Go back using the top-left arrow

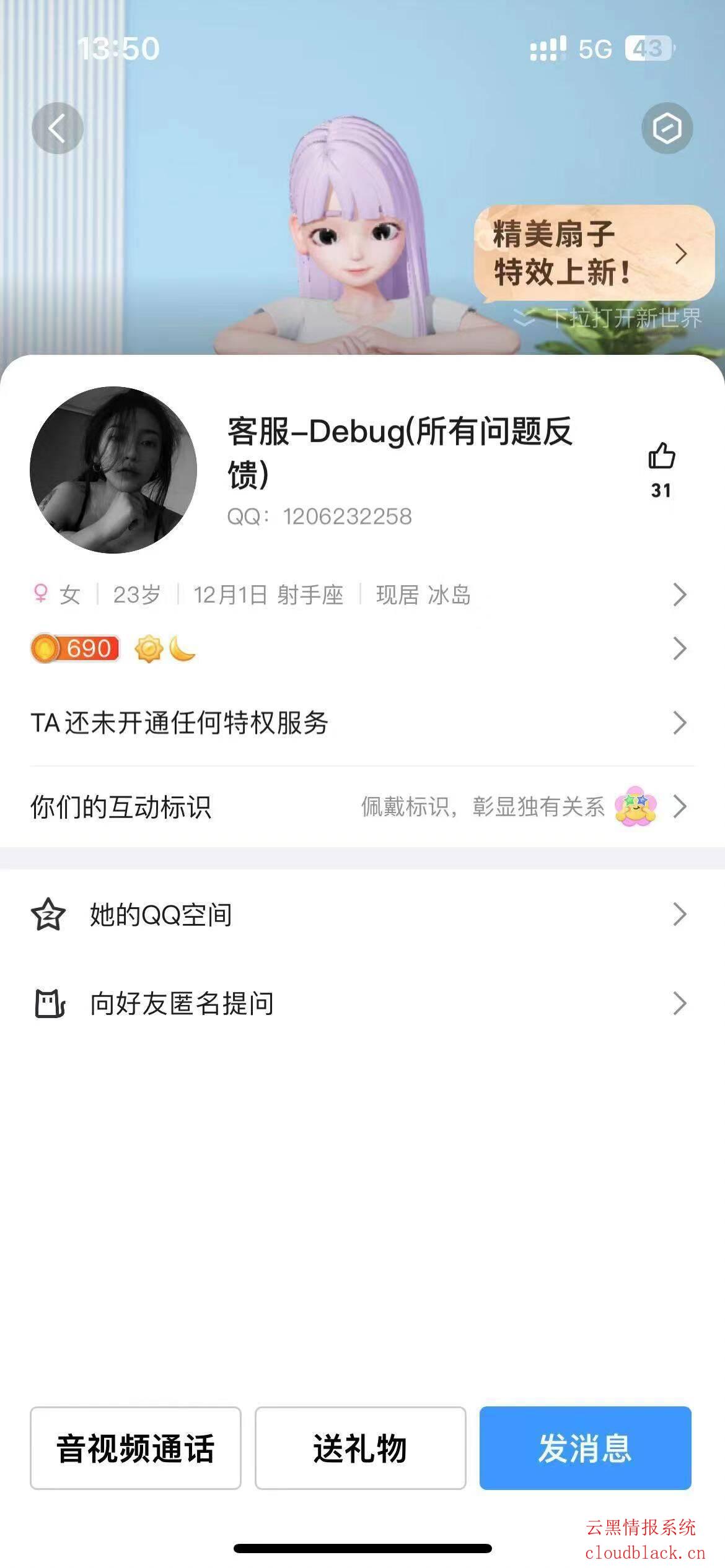coord(57,128)
